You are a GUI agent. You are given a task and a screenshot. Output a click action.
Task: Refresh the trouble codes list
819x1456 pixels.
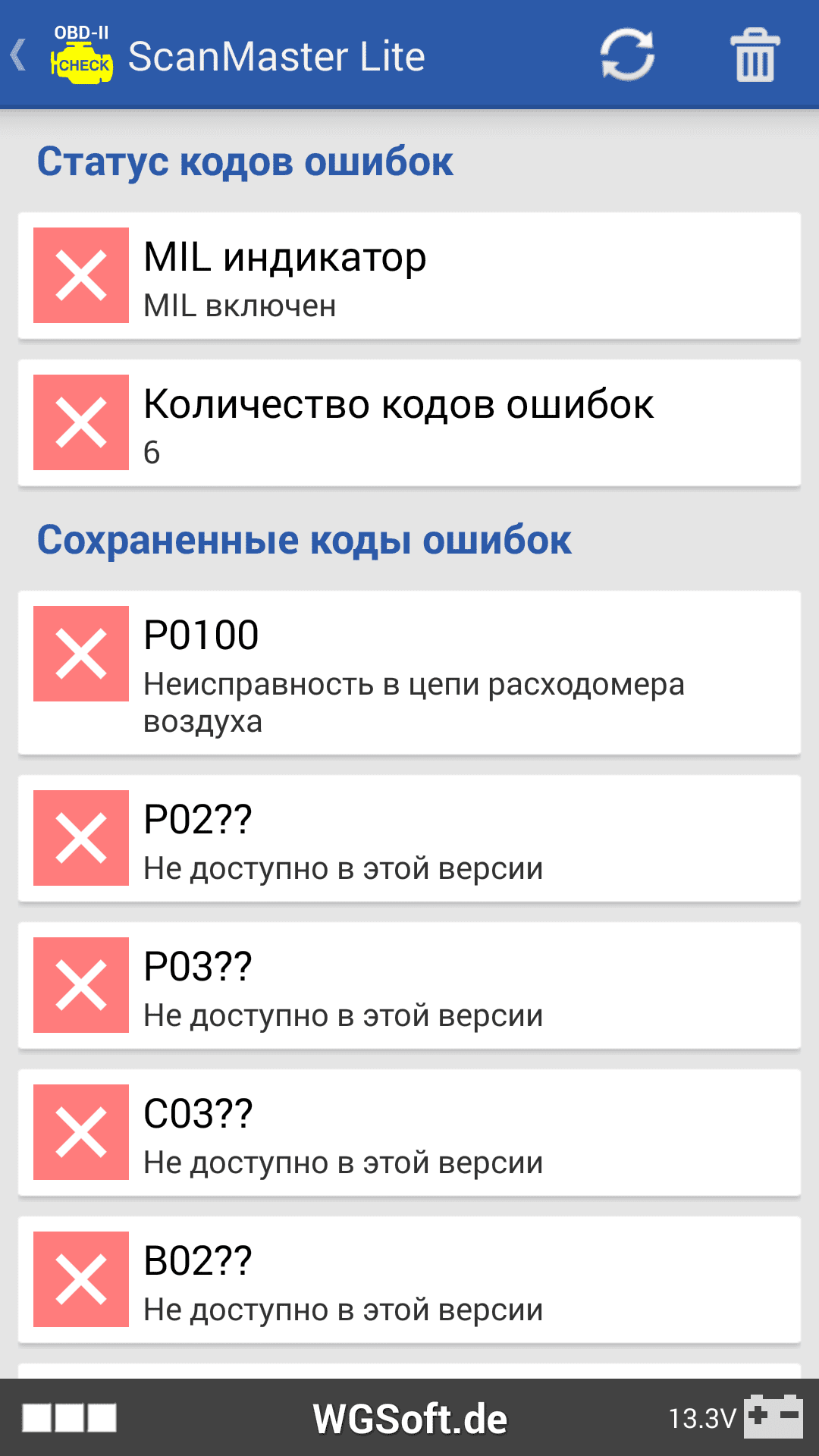pos(627,55)
